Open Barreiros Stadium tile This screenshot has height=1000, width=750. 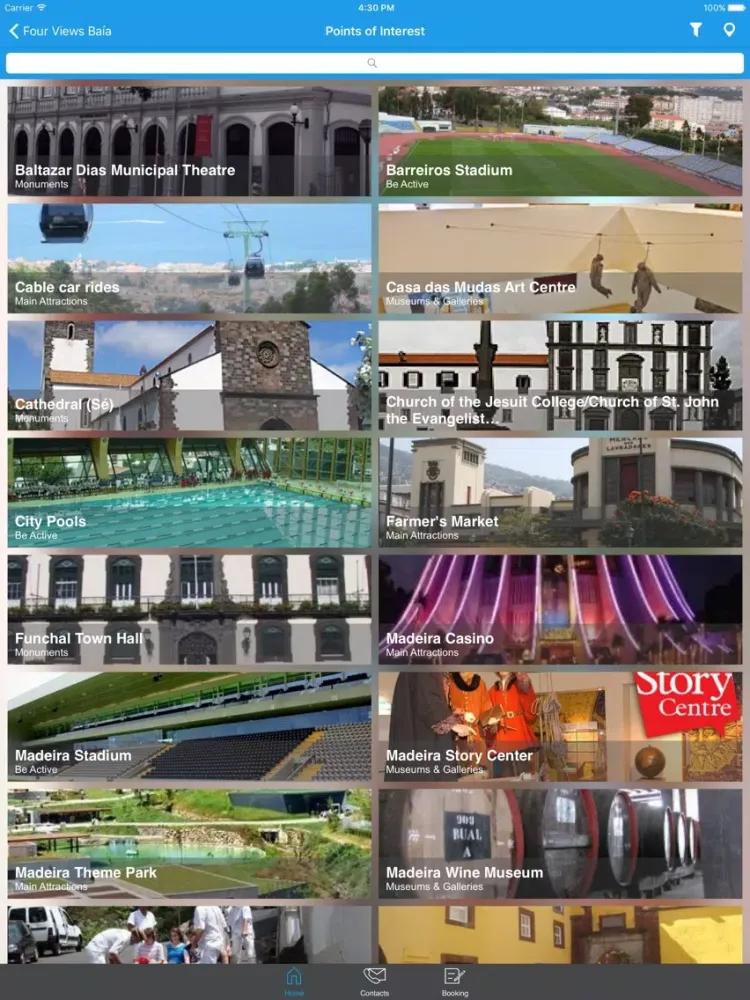560,141
